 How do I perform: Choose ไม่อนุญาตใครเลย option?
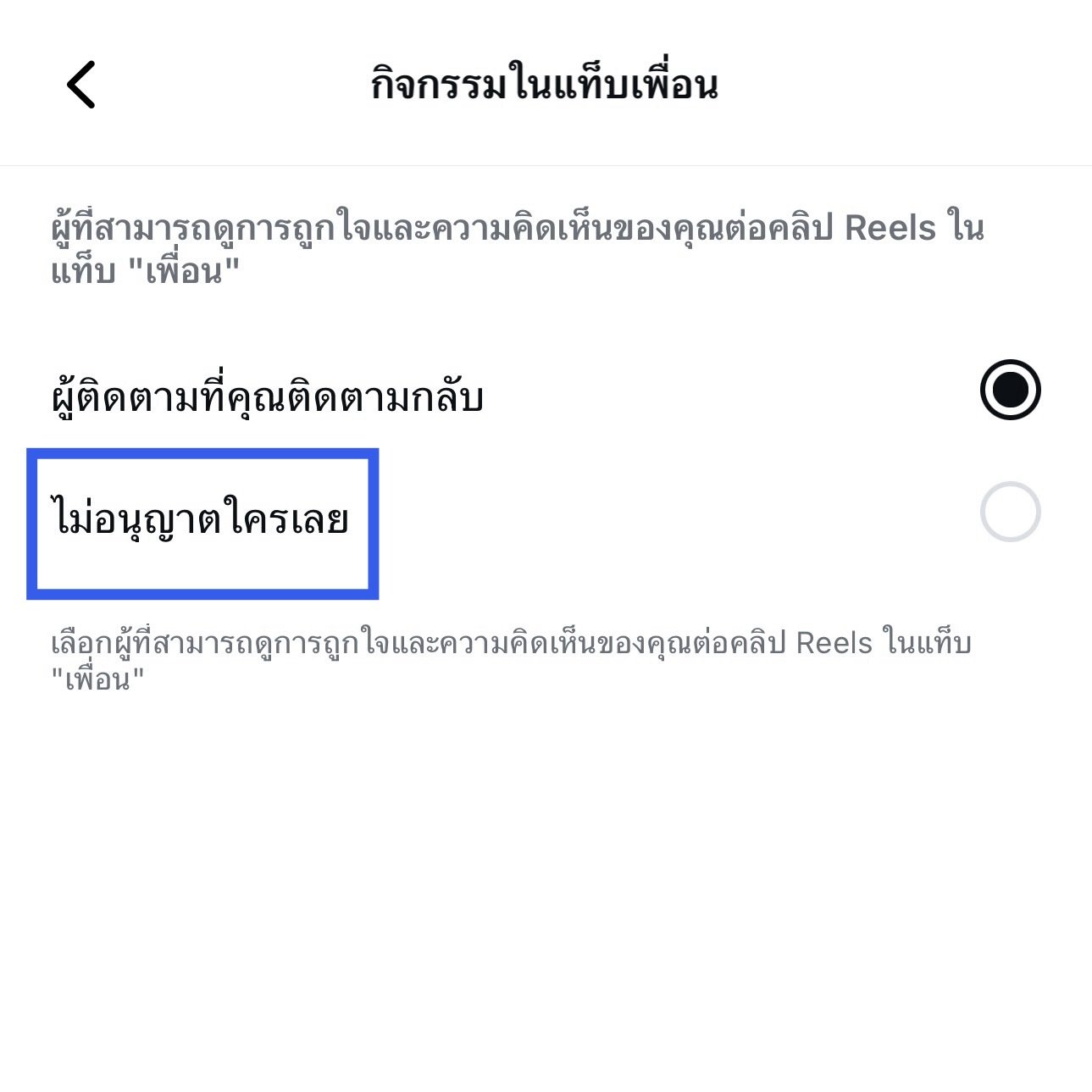[x=1009, y=513]
